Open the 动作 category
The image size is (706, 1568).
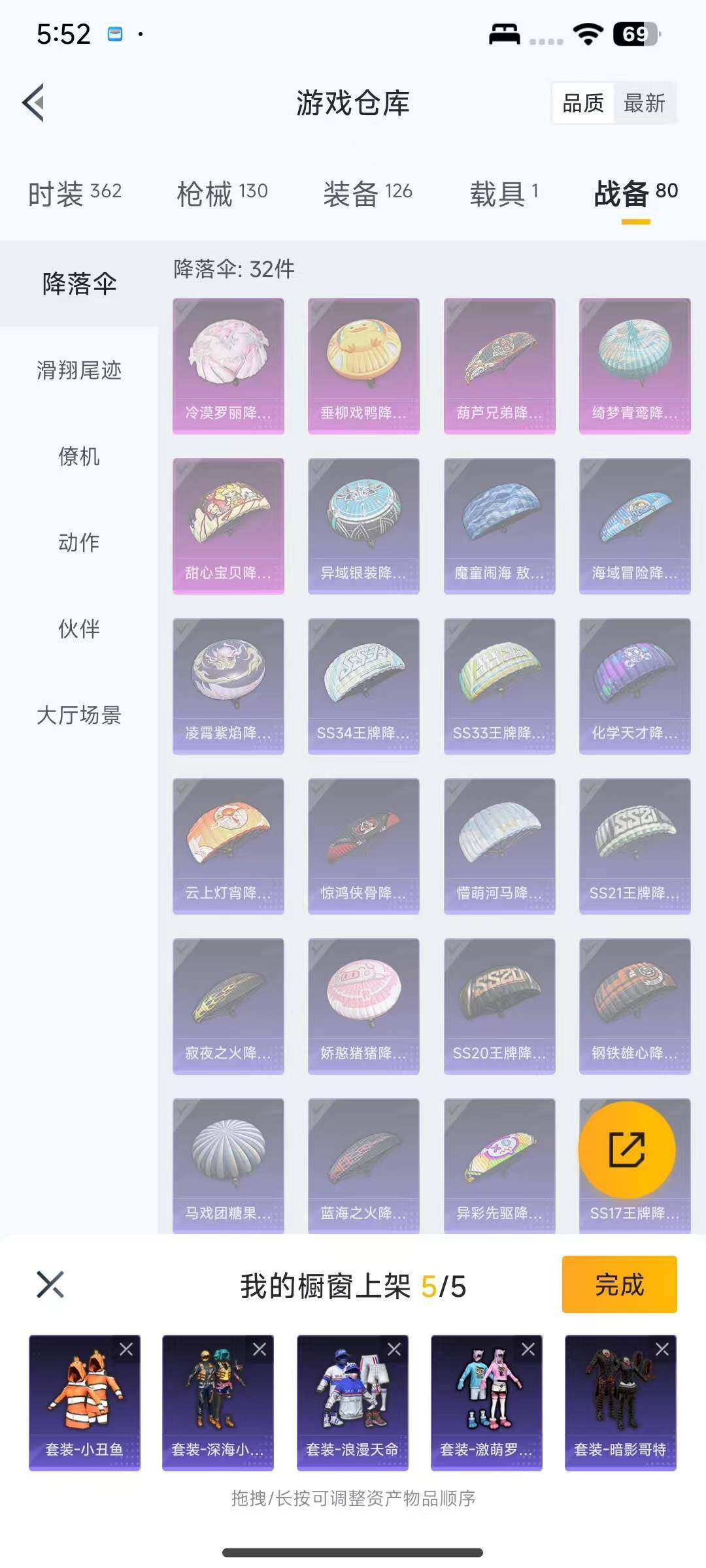click(79, 542)
